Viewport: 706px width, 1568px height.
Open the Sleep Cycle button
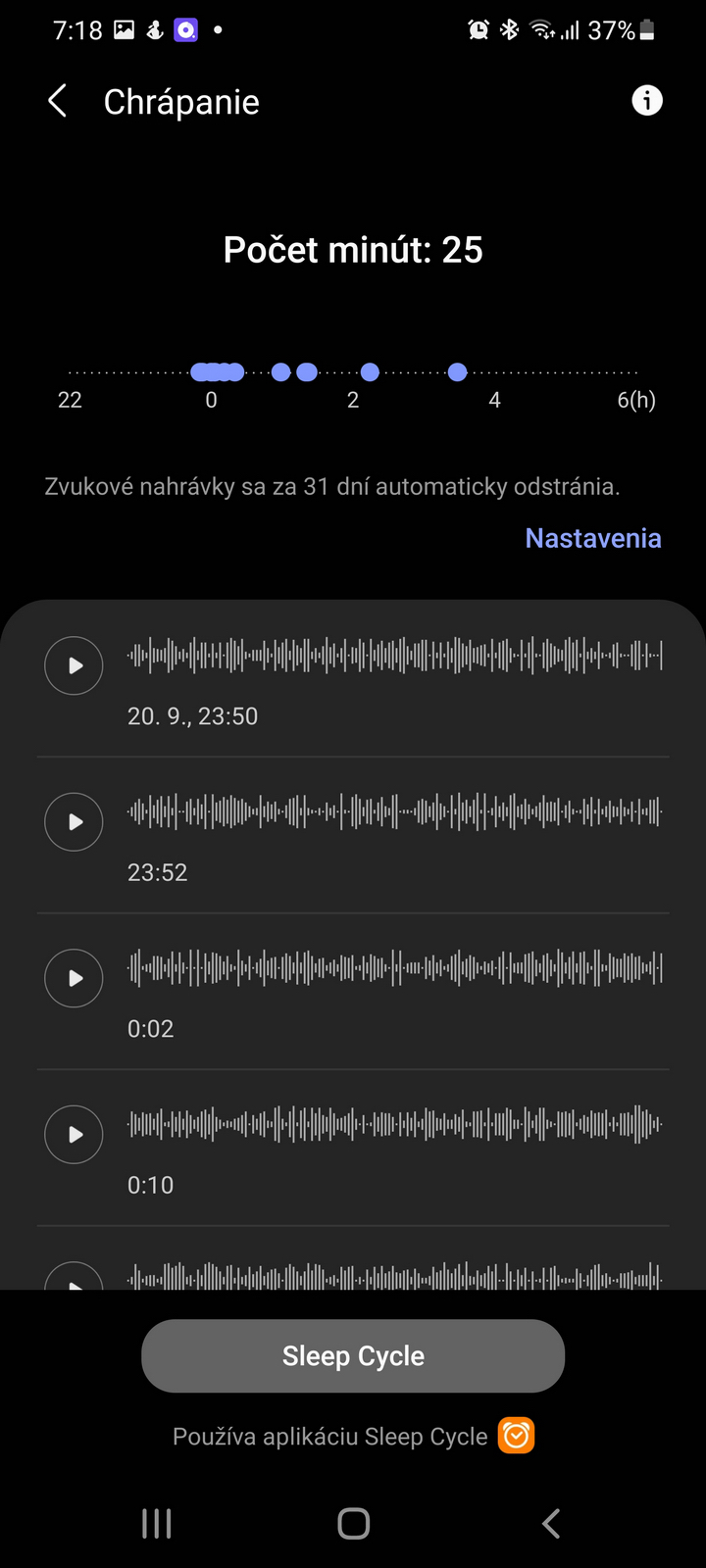pos(353,1356)
